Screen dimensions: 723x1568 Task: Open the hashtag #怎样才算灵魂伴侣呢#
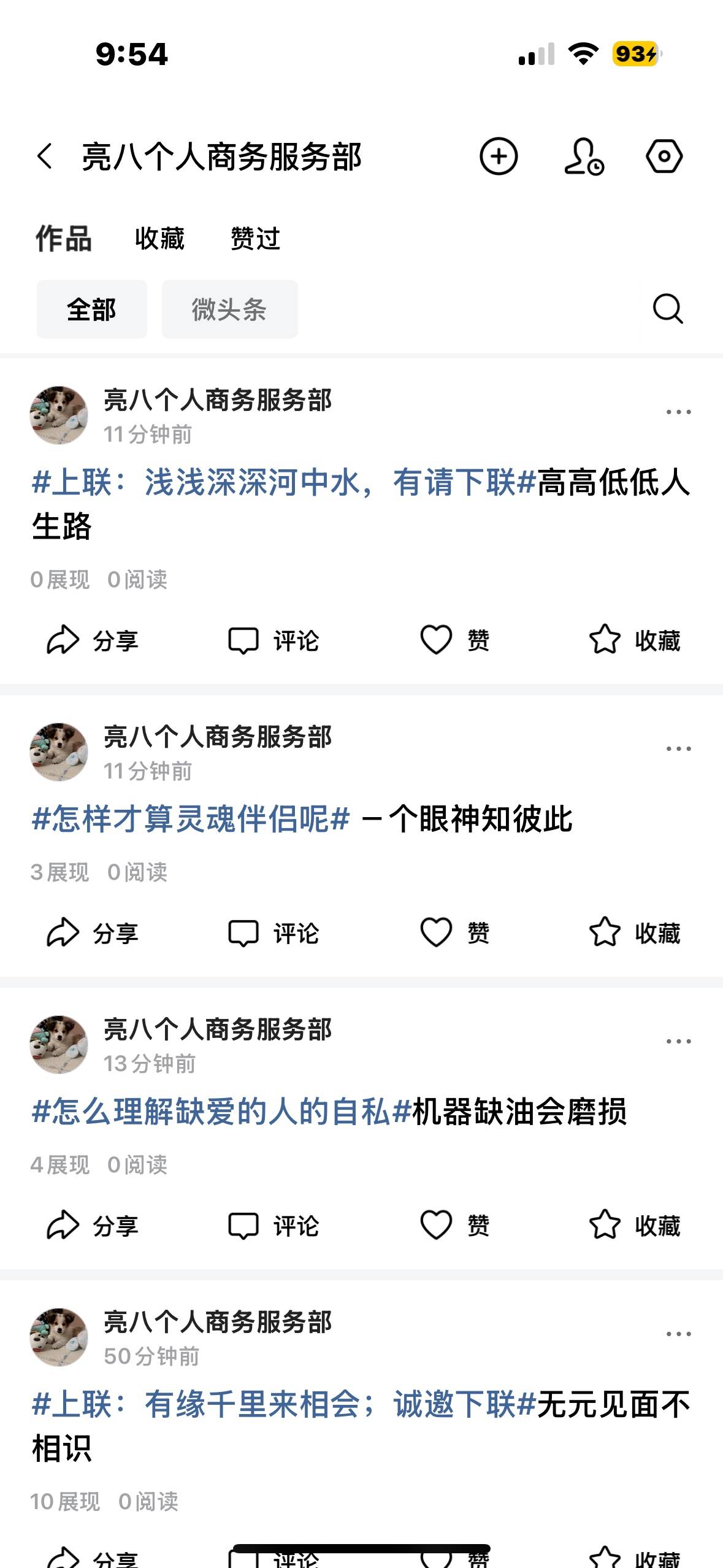click(191, 819)
